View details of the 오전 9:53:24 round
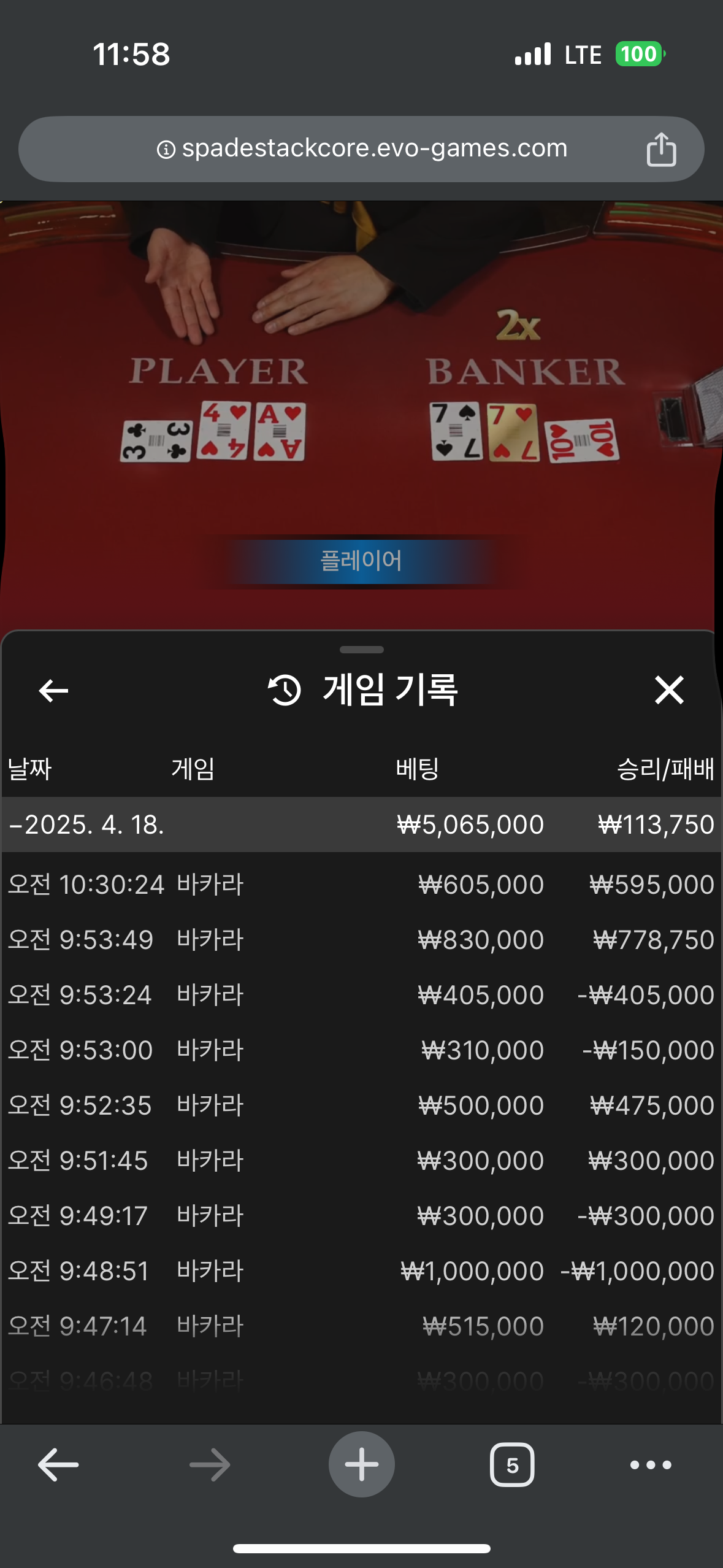Viewport: 723px width, 1568px height. point(361,995)
